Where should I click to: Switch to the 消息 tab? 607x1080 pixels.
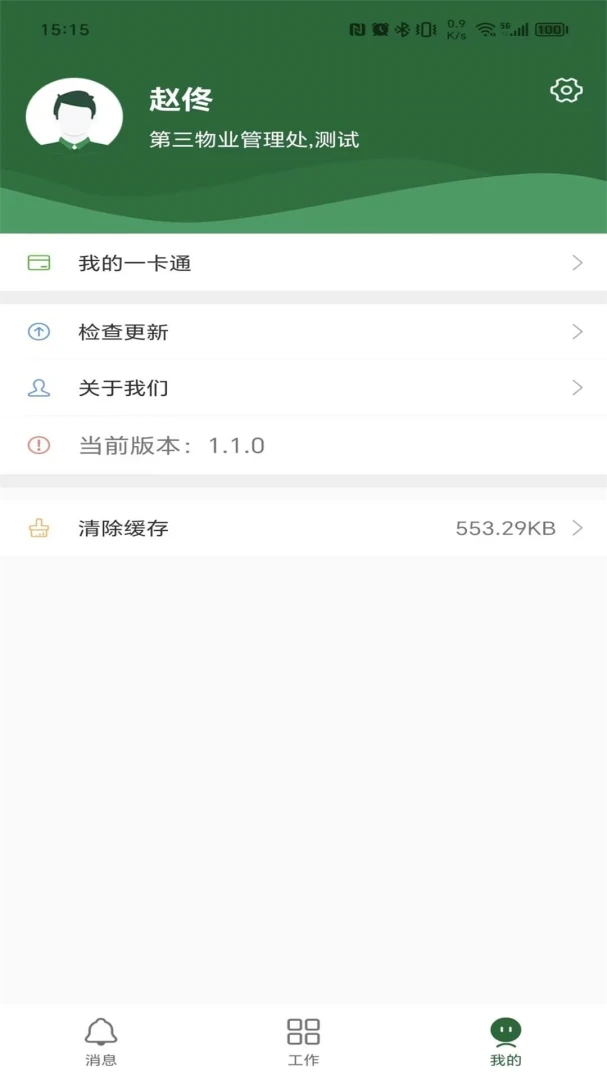(x=101, y=1041)
